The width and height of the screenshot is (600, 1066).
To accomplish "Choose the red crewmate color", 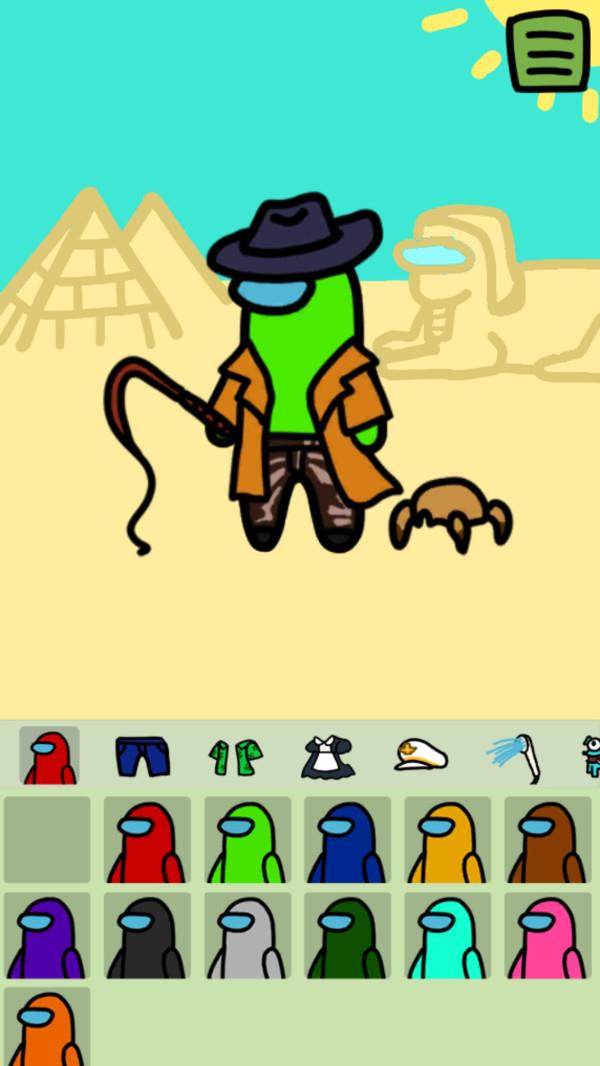I will [147, 840].
